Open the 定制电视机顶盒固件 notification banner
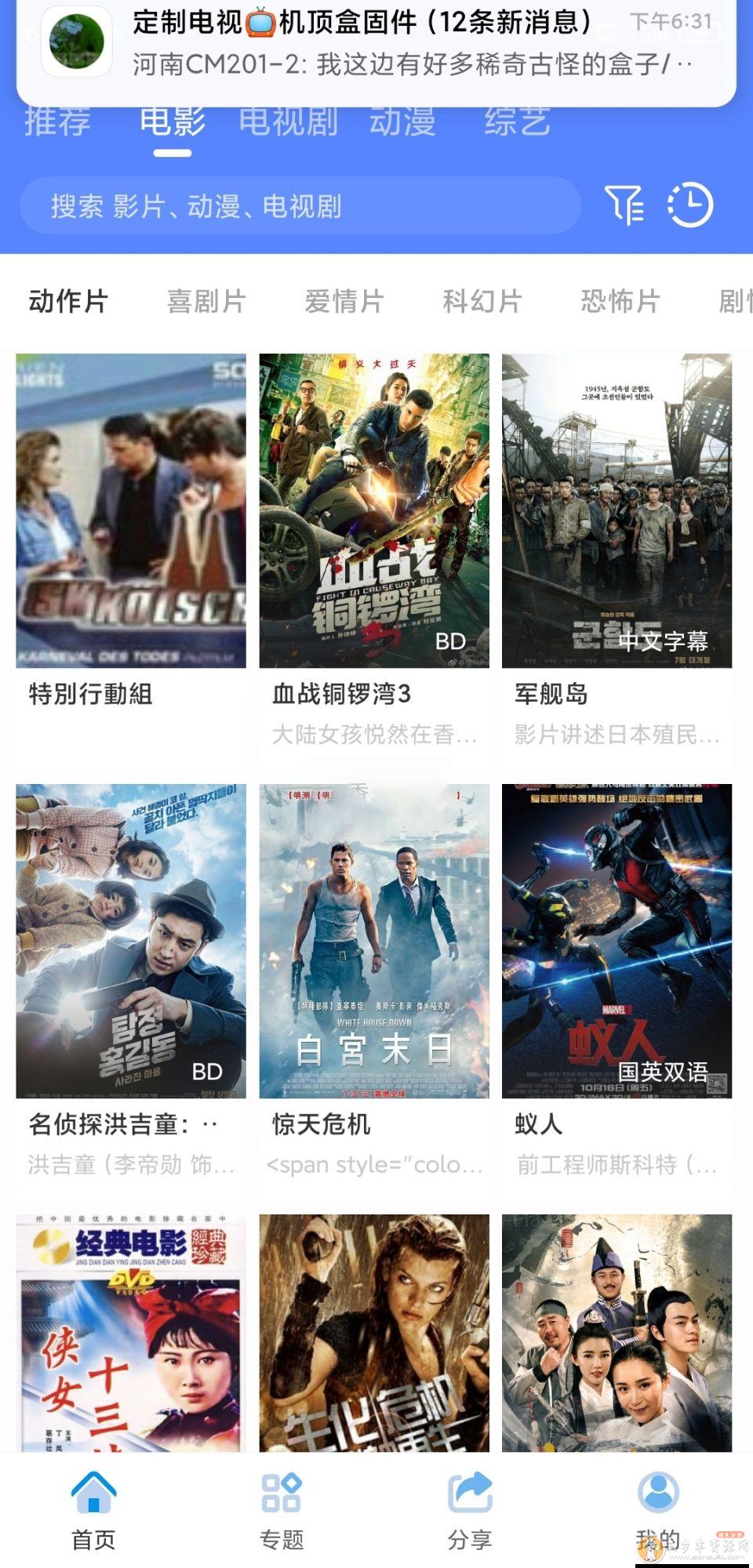The height and width of the screenshot is (1568, 753). (x=376, y=43)
